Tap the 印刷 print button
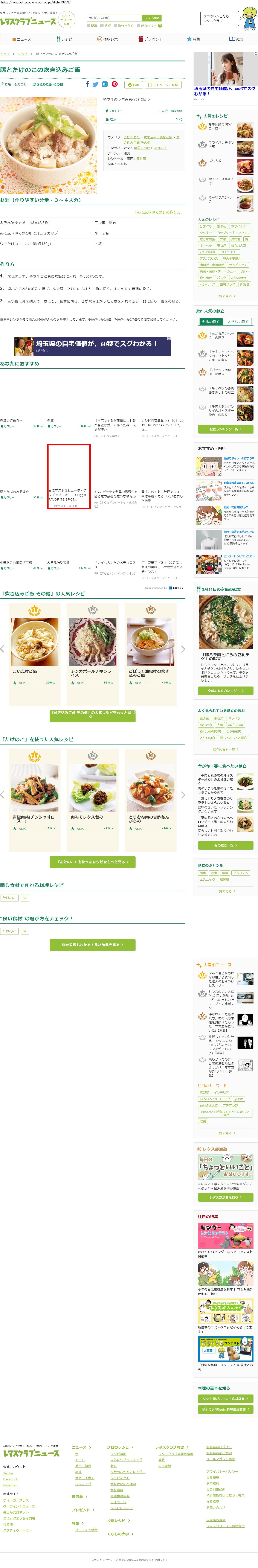Viewport: 258px width, 1568px height. (133, 85)
